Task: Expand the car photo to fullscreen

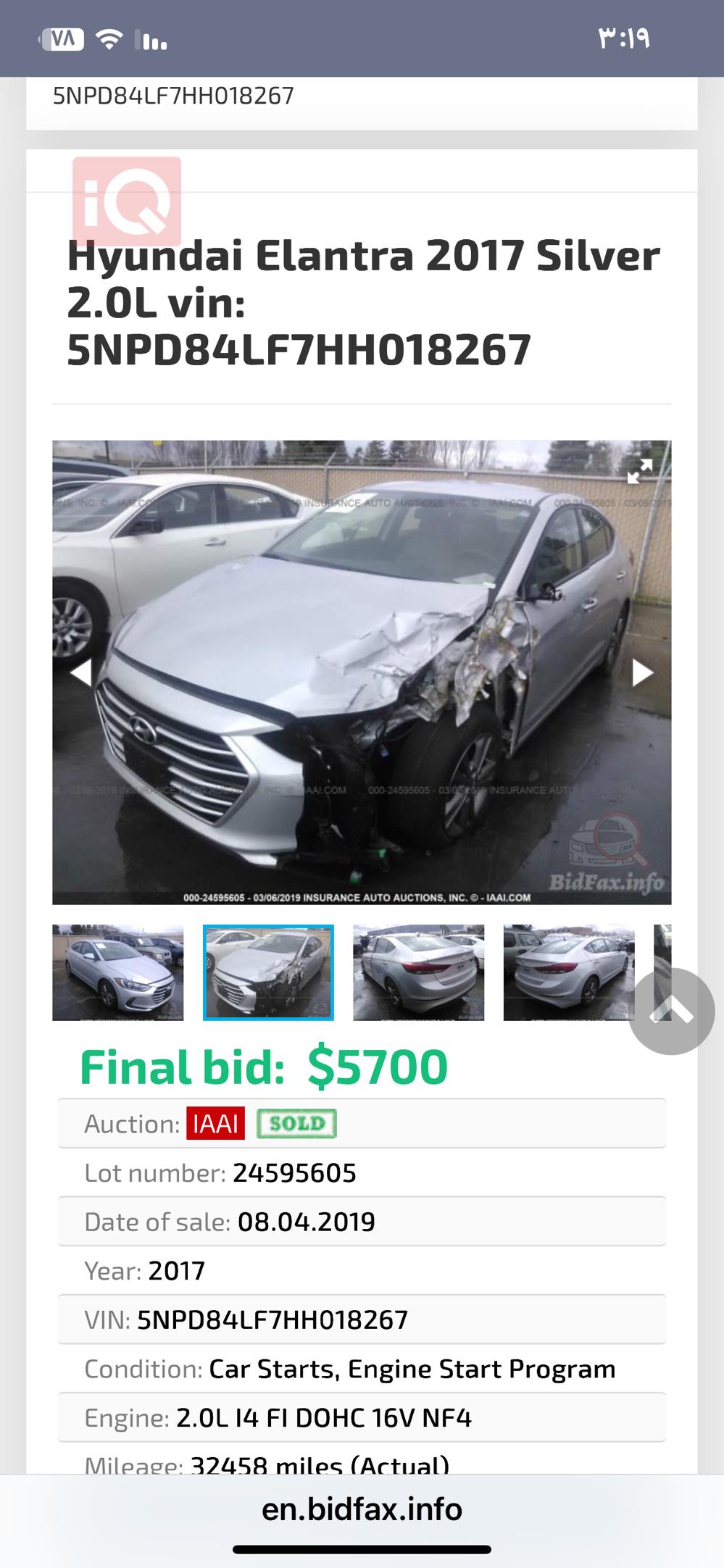Action: (x=639, y=472)
